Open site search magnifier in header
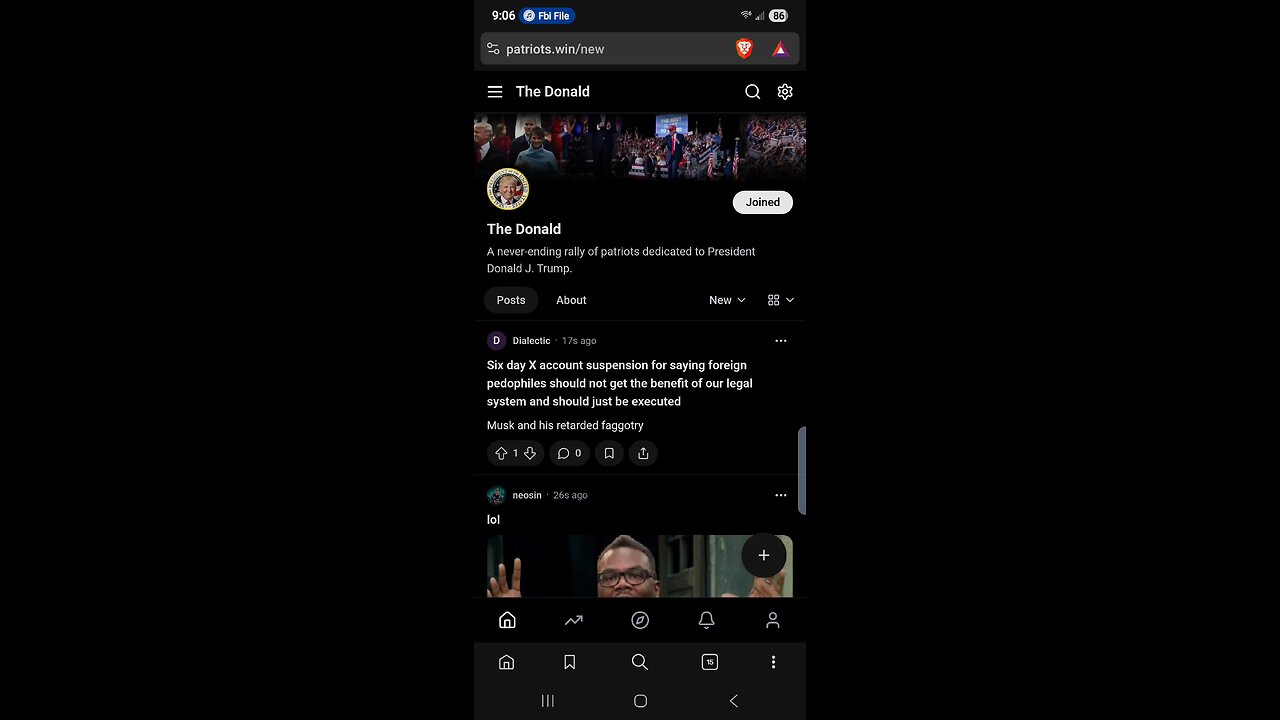 pyautogui.click(x=753, y=92)
